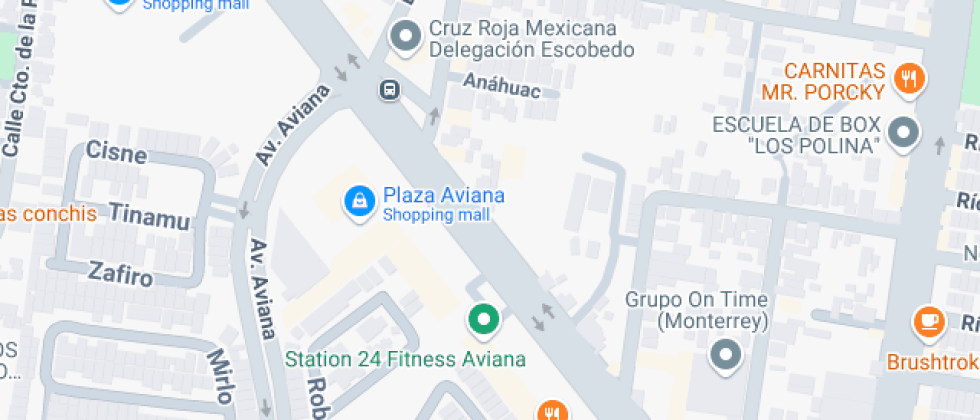980x420 pixels.
Task: Select the Grupo On Time (Monterrey) pin
Action: (x=726, y=354)
